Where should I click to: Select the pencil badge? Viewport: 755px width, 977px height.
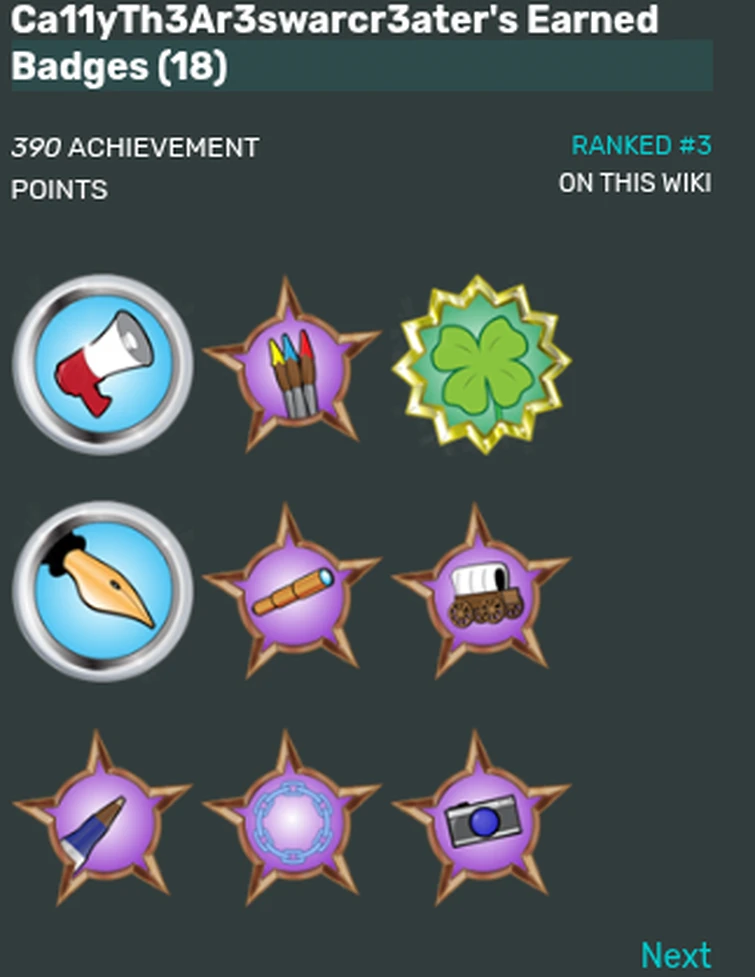[x=101, y=820]
